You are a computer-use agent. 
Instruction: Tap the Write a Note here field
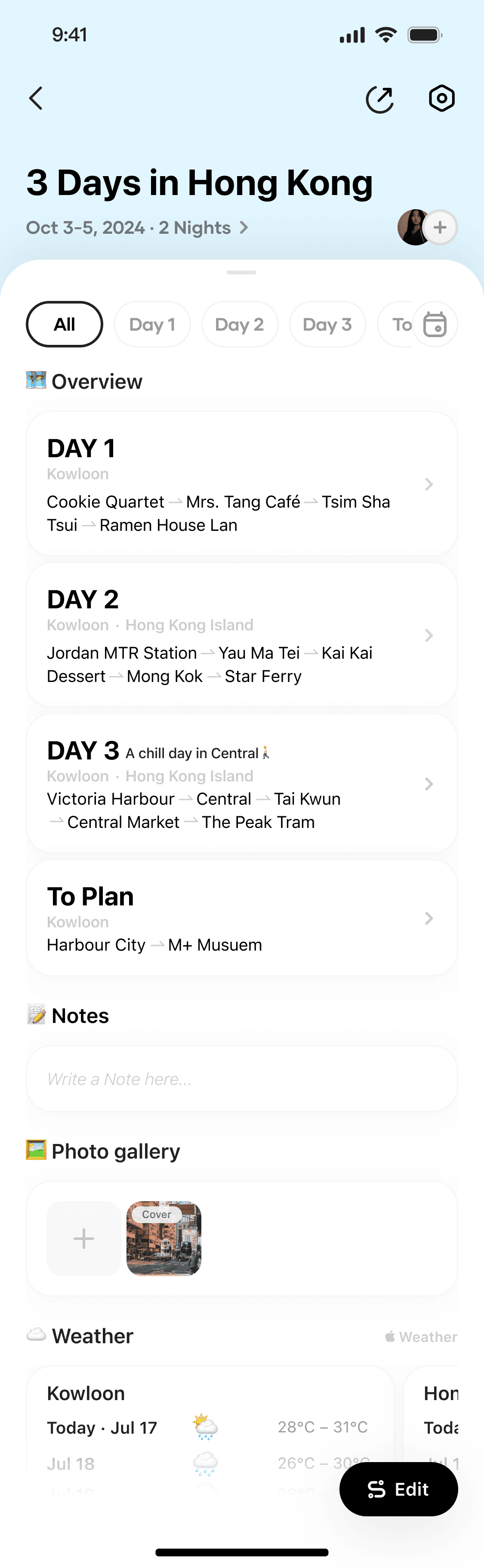[x=241, y=1079]
